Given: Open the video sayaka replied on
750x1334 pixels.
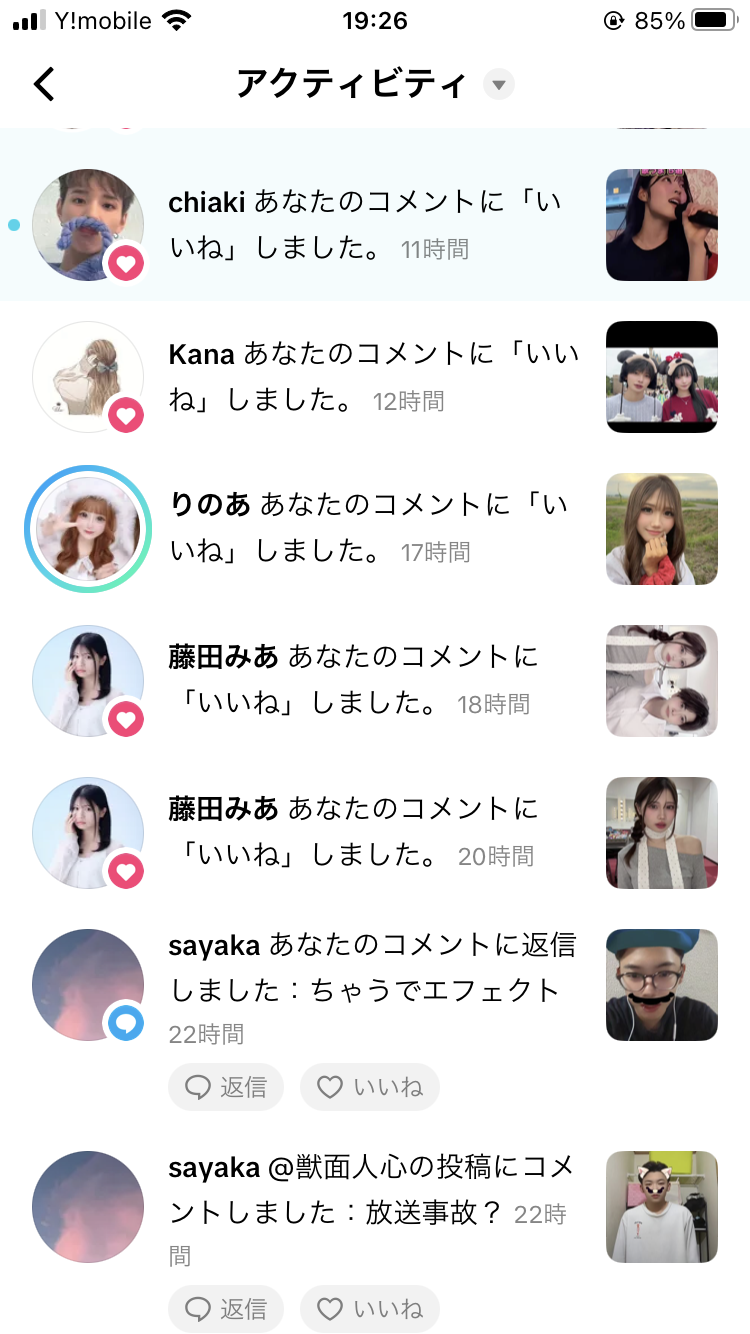Looking at the screenshot, I should (x=661, y=985).
